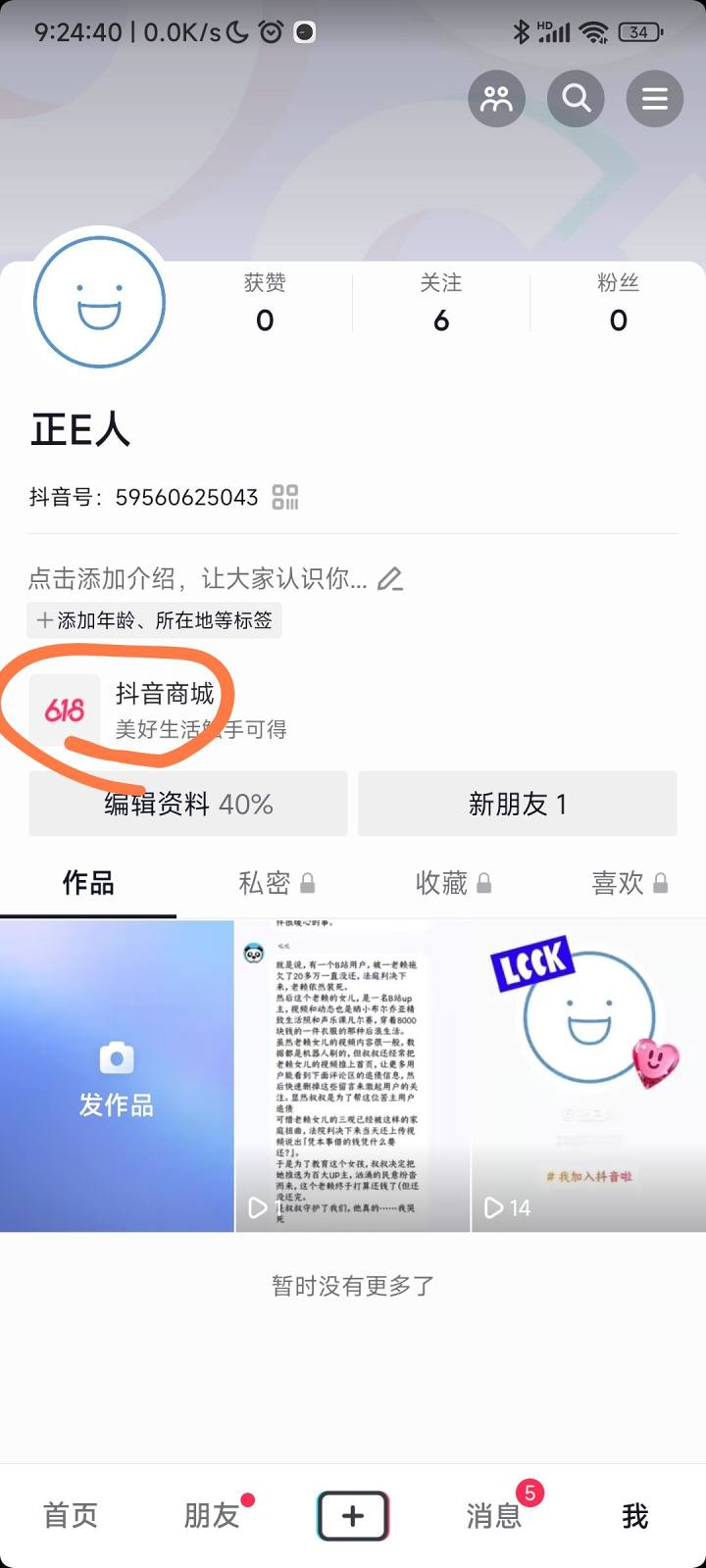This screenshot has height=1568, width=706.
Task: Add a profile introduction
Action: tap(216, 578)
